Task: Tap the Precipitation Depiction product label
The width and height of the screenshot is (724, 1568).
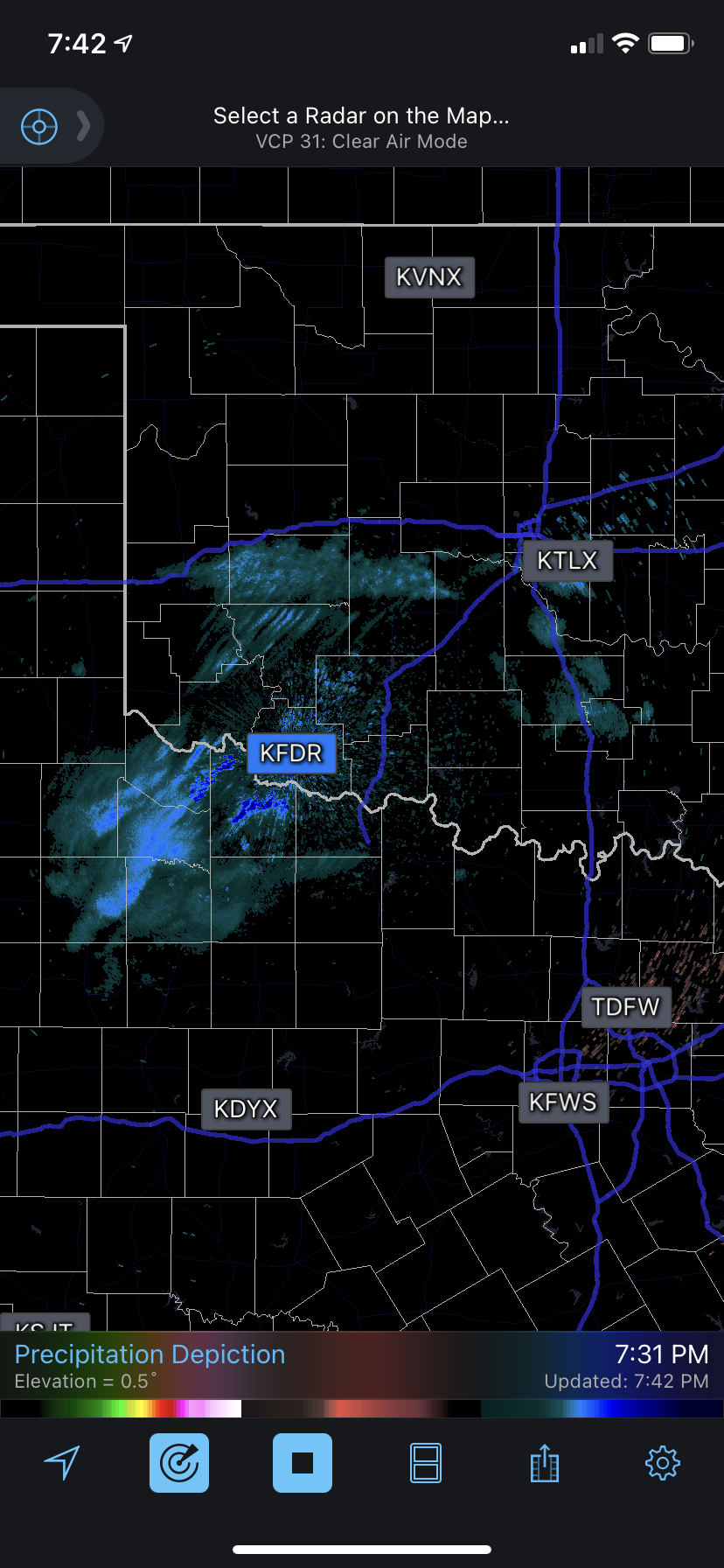Action: click(x=150, y=1354)
